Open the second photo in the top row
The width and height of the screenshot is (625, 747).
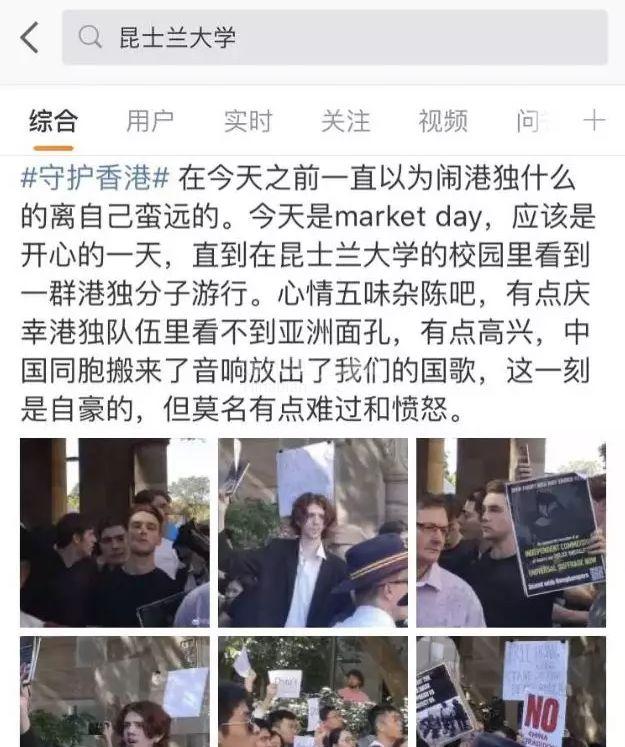[x=313, y=532]
